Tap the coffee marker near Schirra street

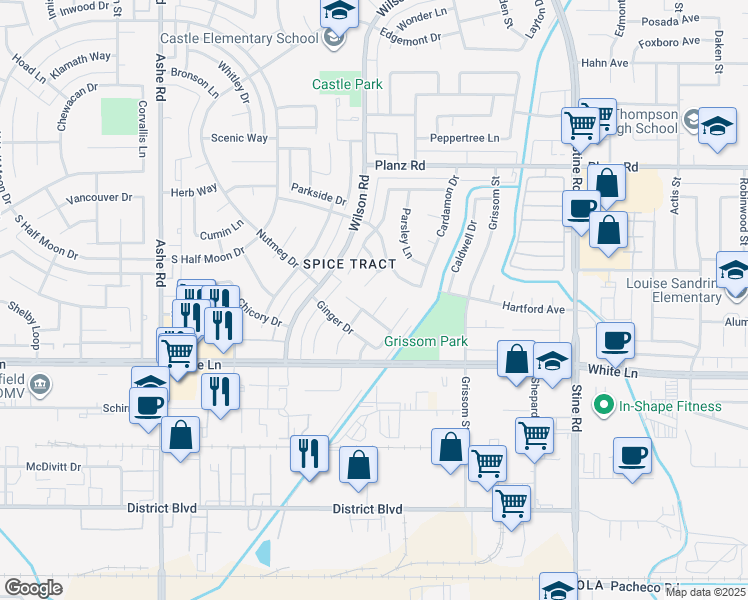pyautogui.click(x=150, y=406)
